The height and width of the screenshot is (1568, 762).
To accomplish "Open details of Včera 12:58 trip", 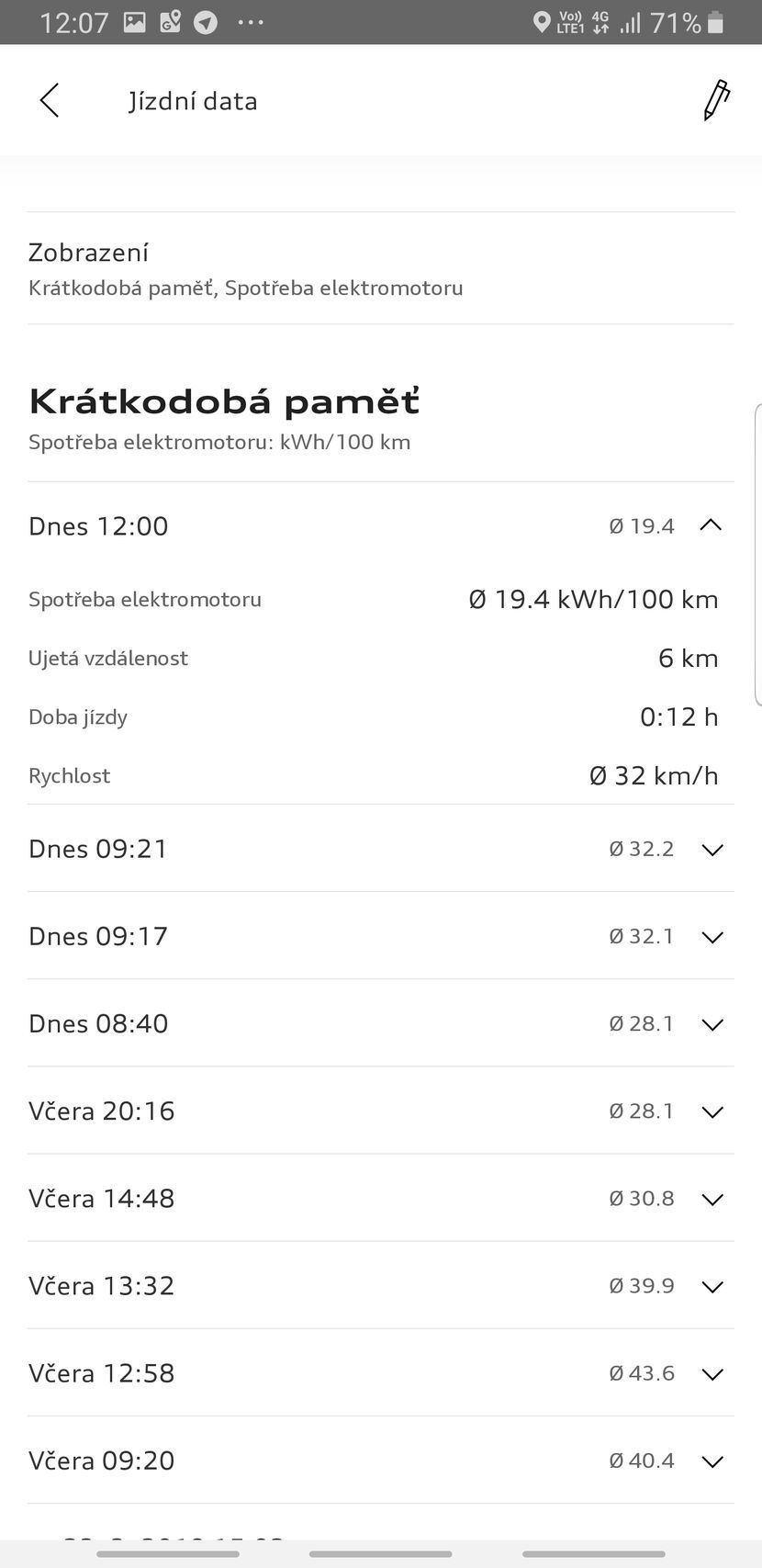I will coord(712,1374).
